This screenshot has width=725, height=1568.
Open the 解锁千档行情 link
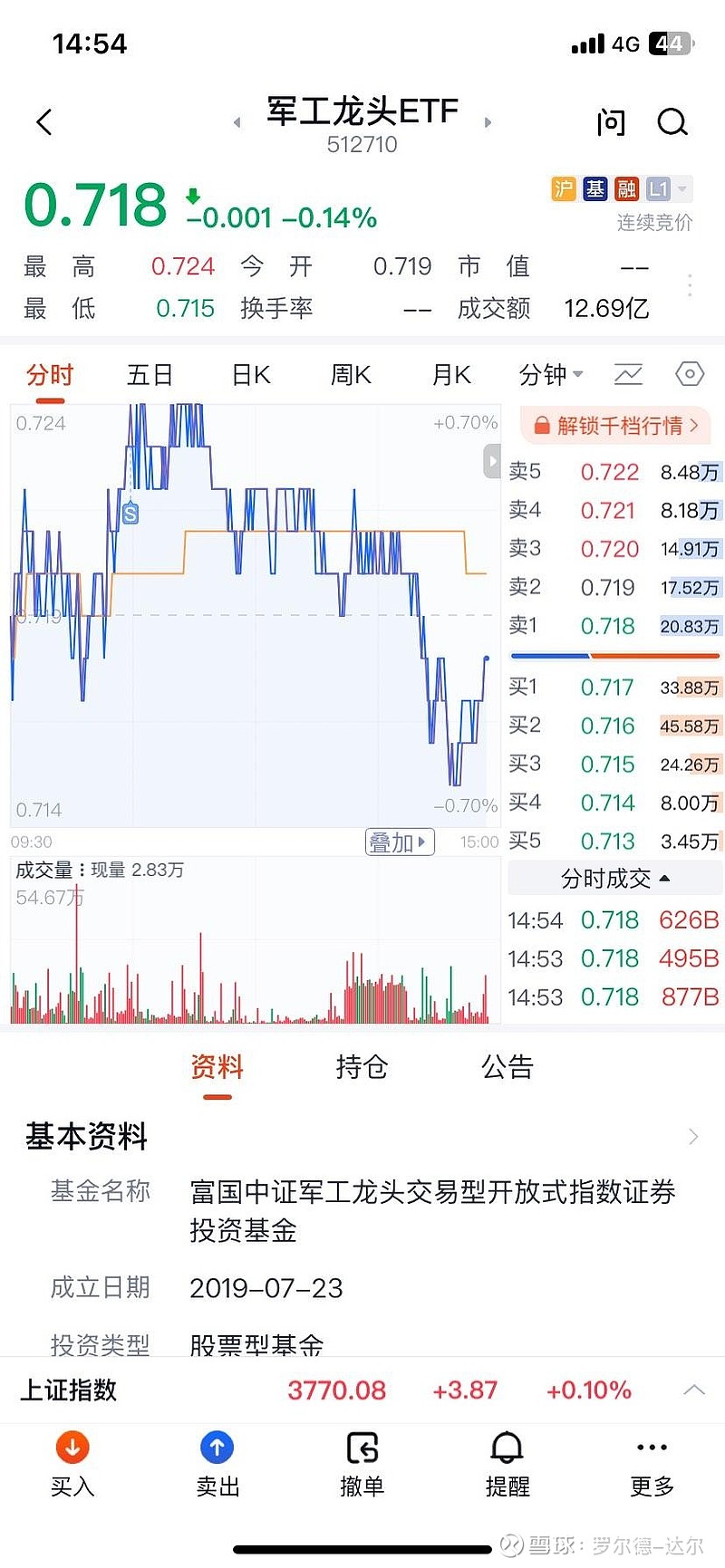pyautogui.click(x=614, y=426)
